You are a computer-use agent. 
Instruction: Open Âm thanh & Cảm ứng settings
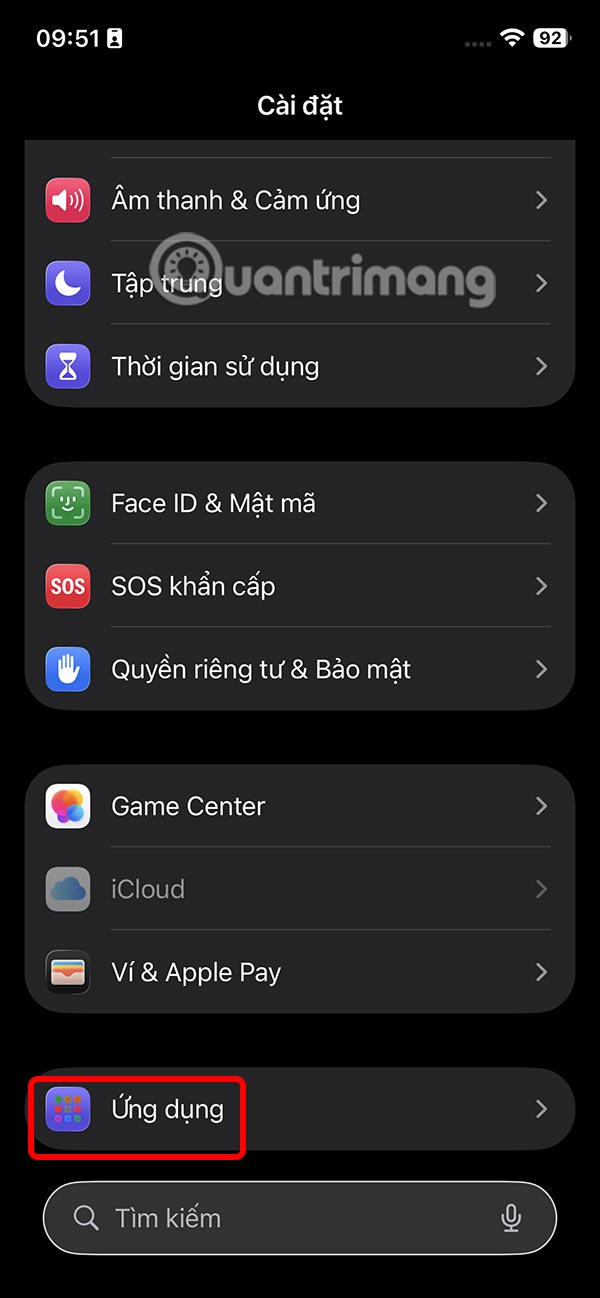coord(300,200)
